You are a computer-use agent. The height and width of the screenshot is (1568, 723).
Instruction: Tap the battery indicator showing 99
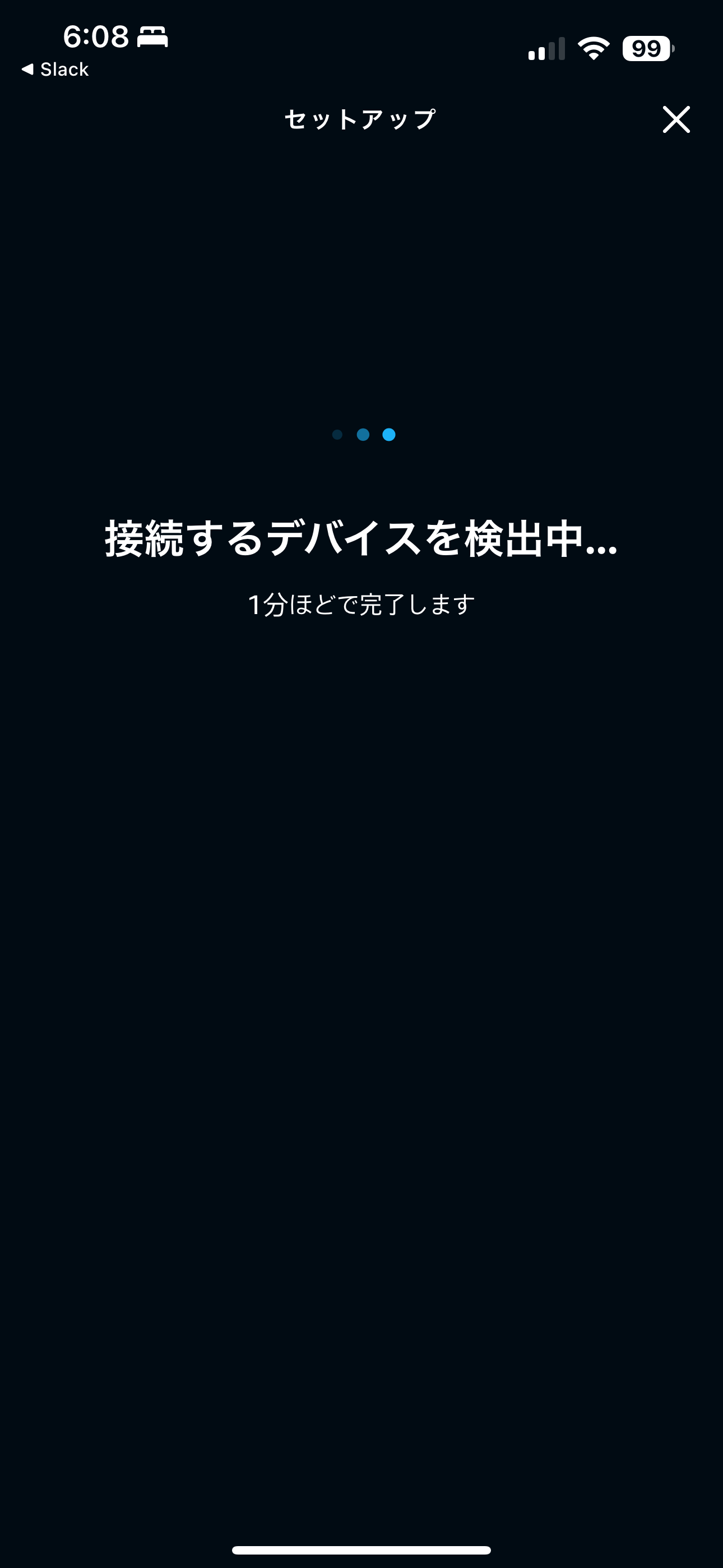[x=647, y=48]
